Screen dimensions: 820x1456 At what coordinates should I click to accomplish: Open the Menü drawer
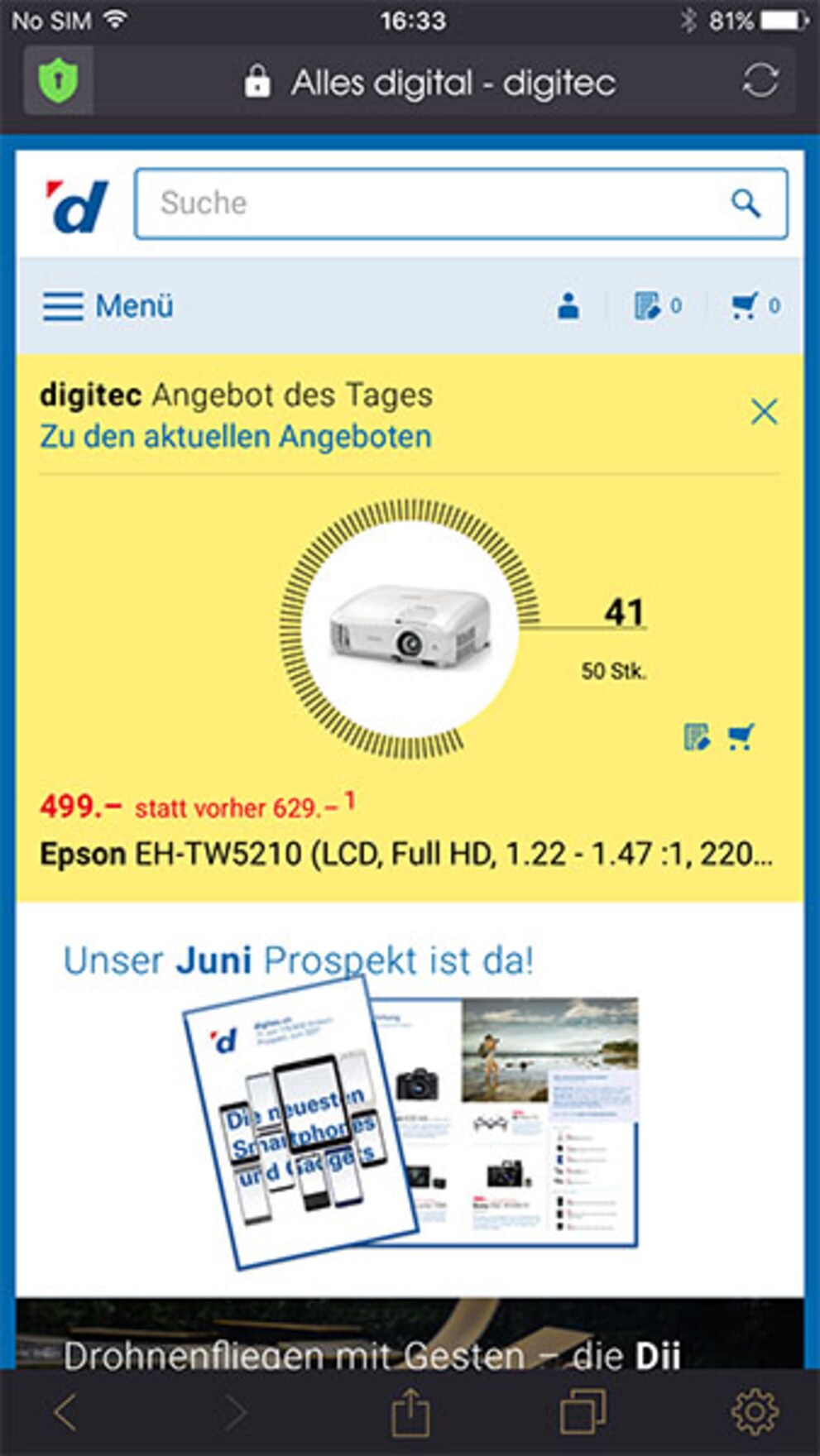(x=108, y=306)
